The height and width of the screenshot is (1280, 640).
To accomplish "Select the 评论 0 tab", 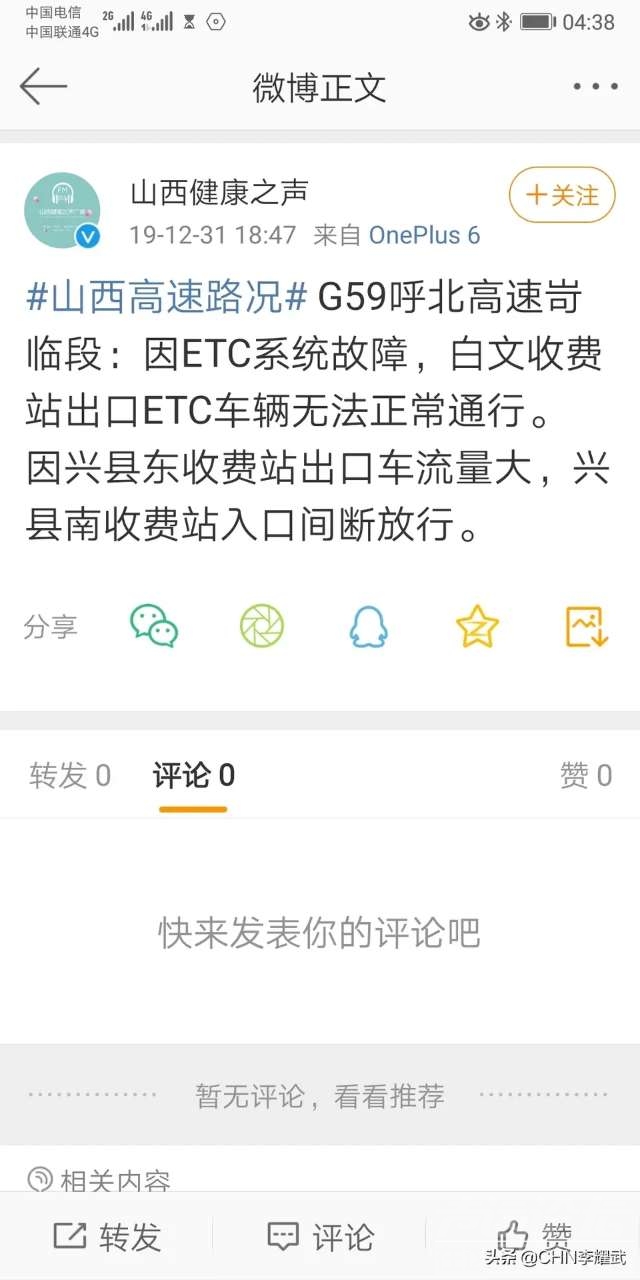I will tap(193, 775).
